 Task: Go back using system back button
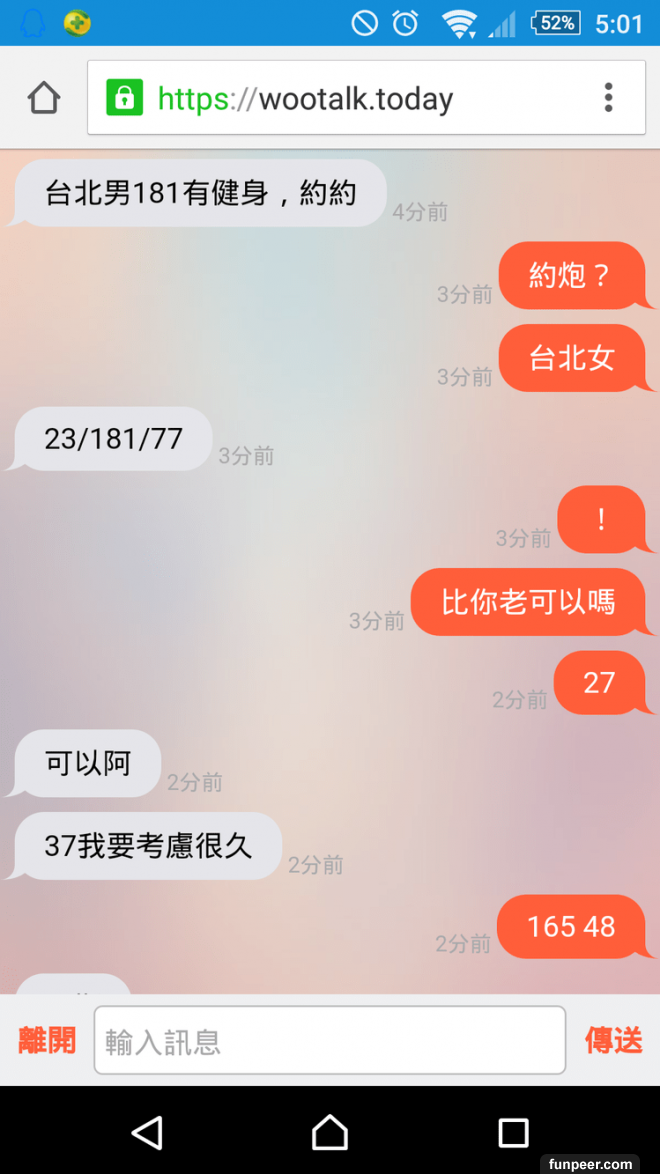click(x=147, y=1132)
